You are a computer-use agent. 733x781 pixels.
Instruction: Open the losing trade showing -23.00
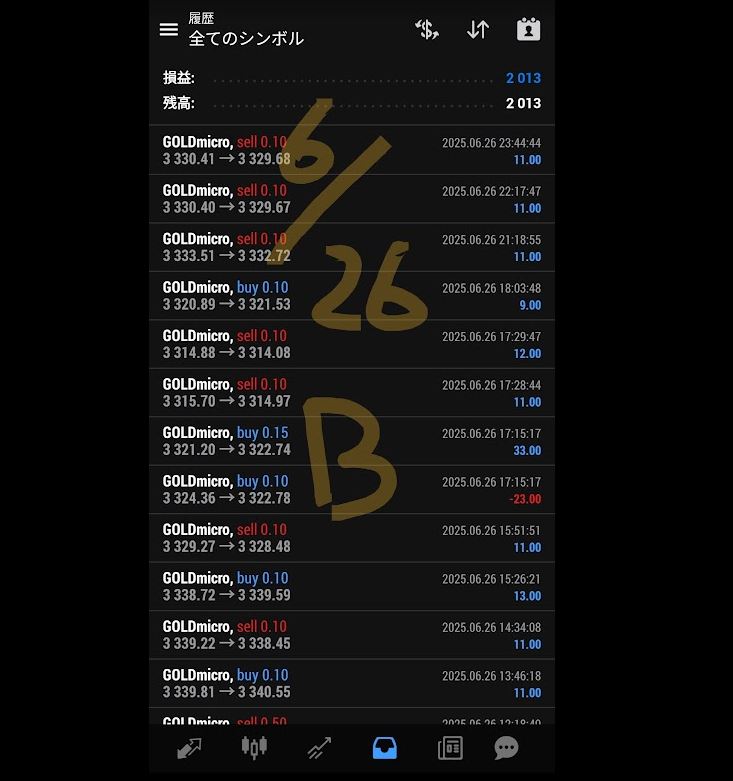coord(351,490)
